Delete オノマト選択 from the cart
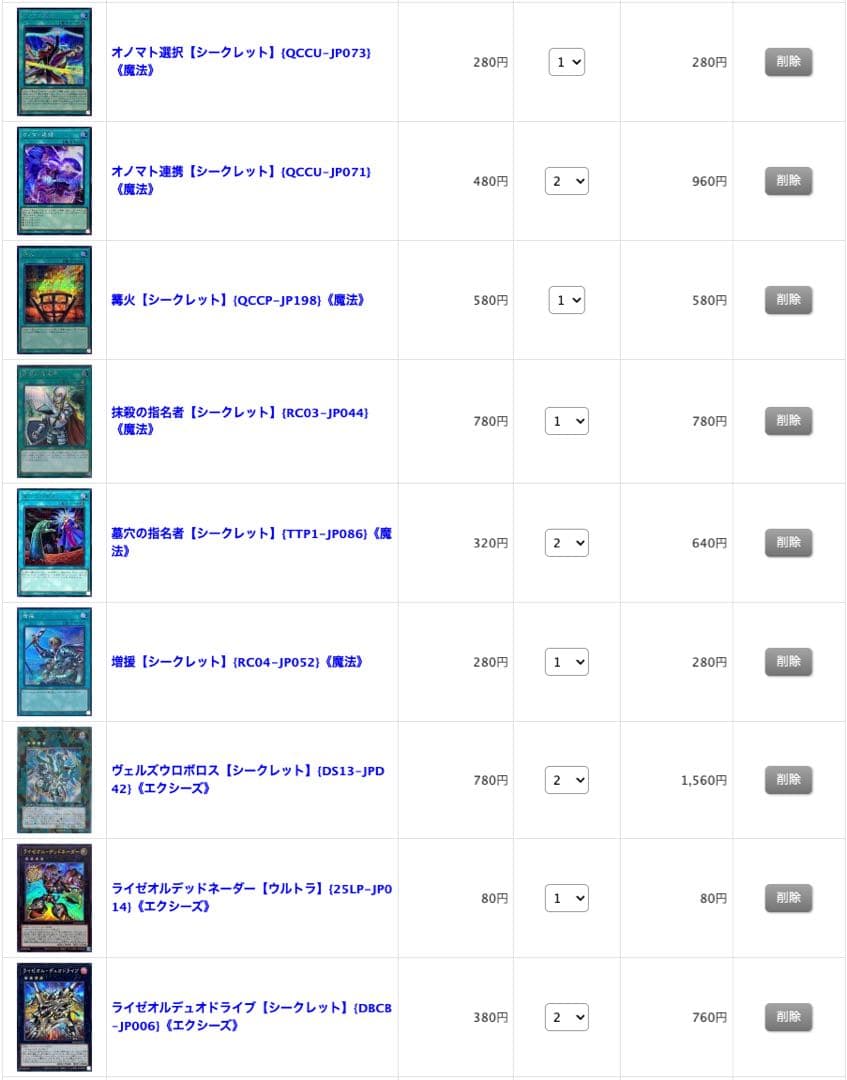 pos(788,62)
